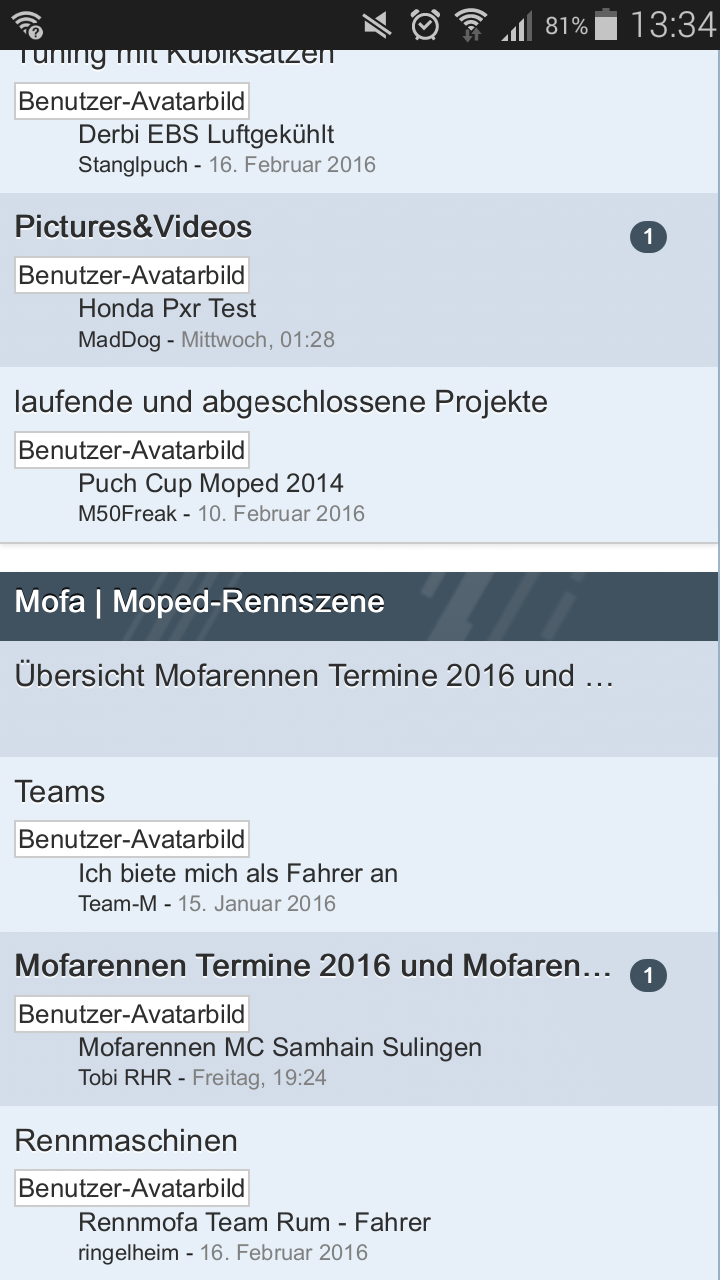
Task: Open the Rennmaschinen forum
Action: click(126, 1141)
